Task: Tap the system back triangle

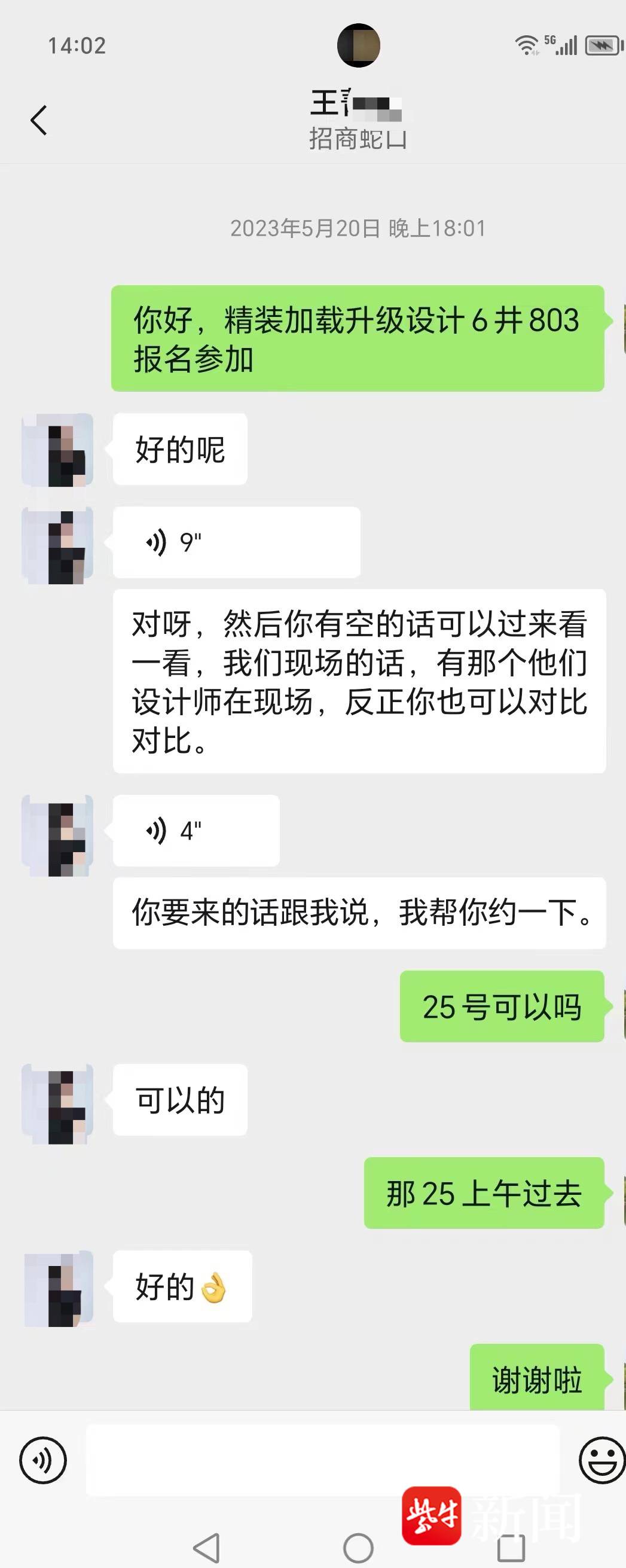Action: (207, 1548)
